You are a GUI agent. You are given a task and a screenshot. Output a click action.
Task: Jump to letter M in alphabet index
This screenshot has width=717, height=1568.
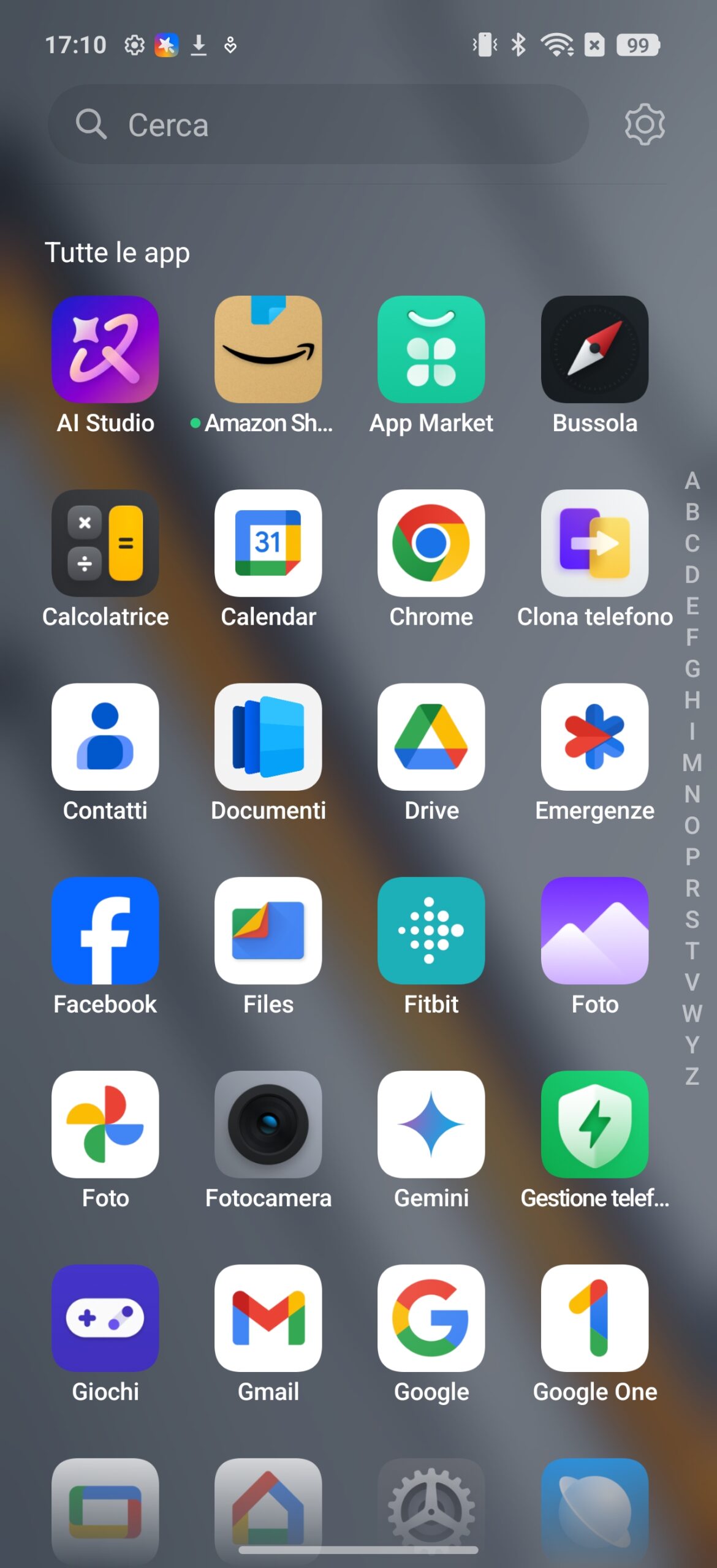point(692,763)
